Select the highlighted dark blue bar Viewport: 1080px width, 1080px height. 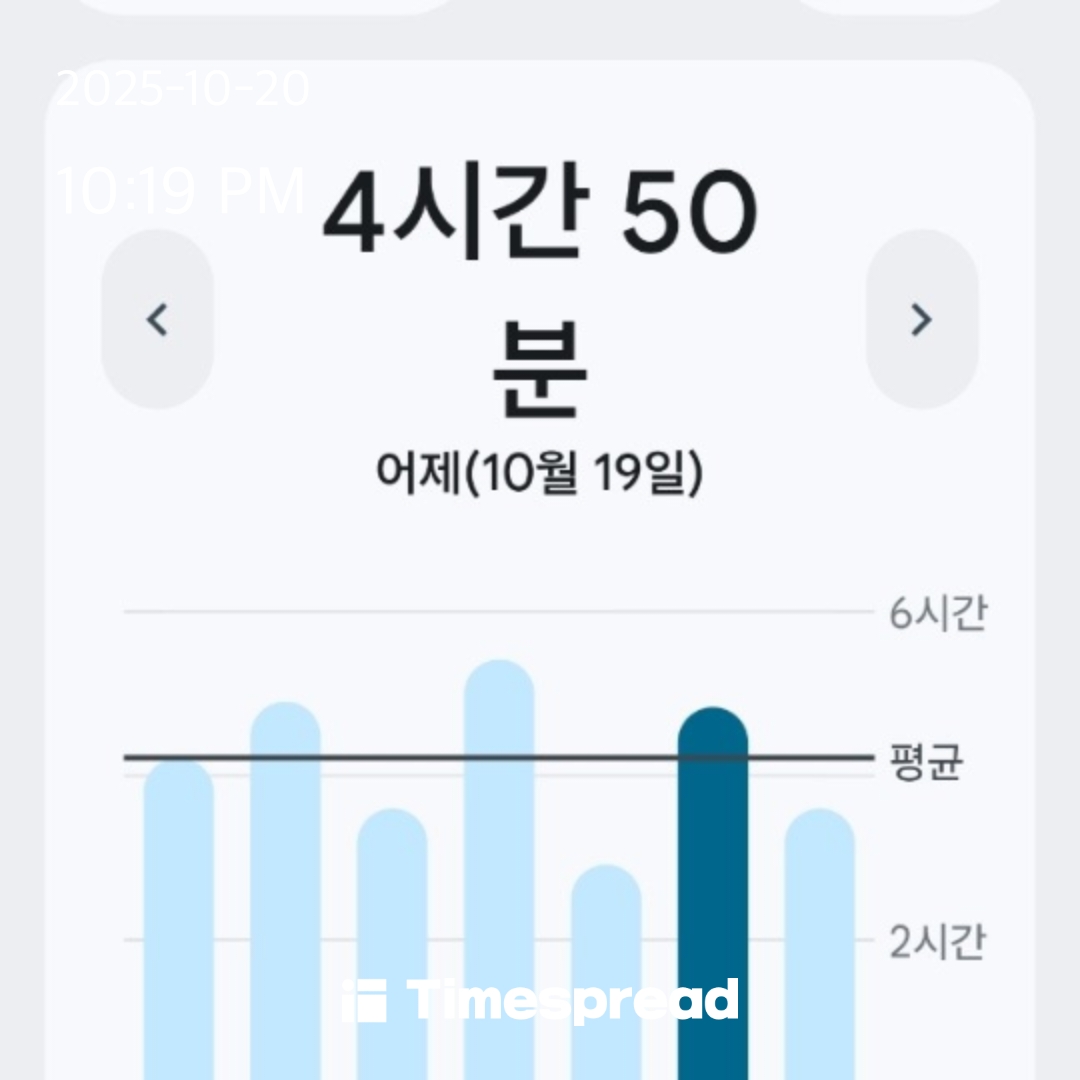click(713, 893)
